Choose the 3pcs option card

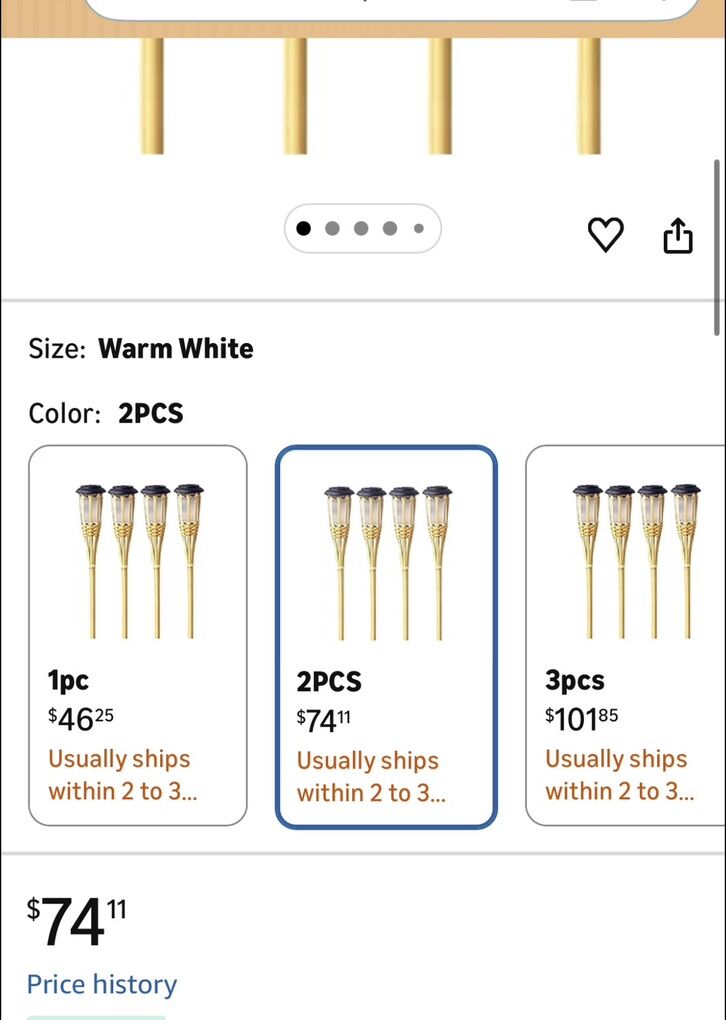click(x=625, y=635)
